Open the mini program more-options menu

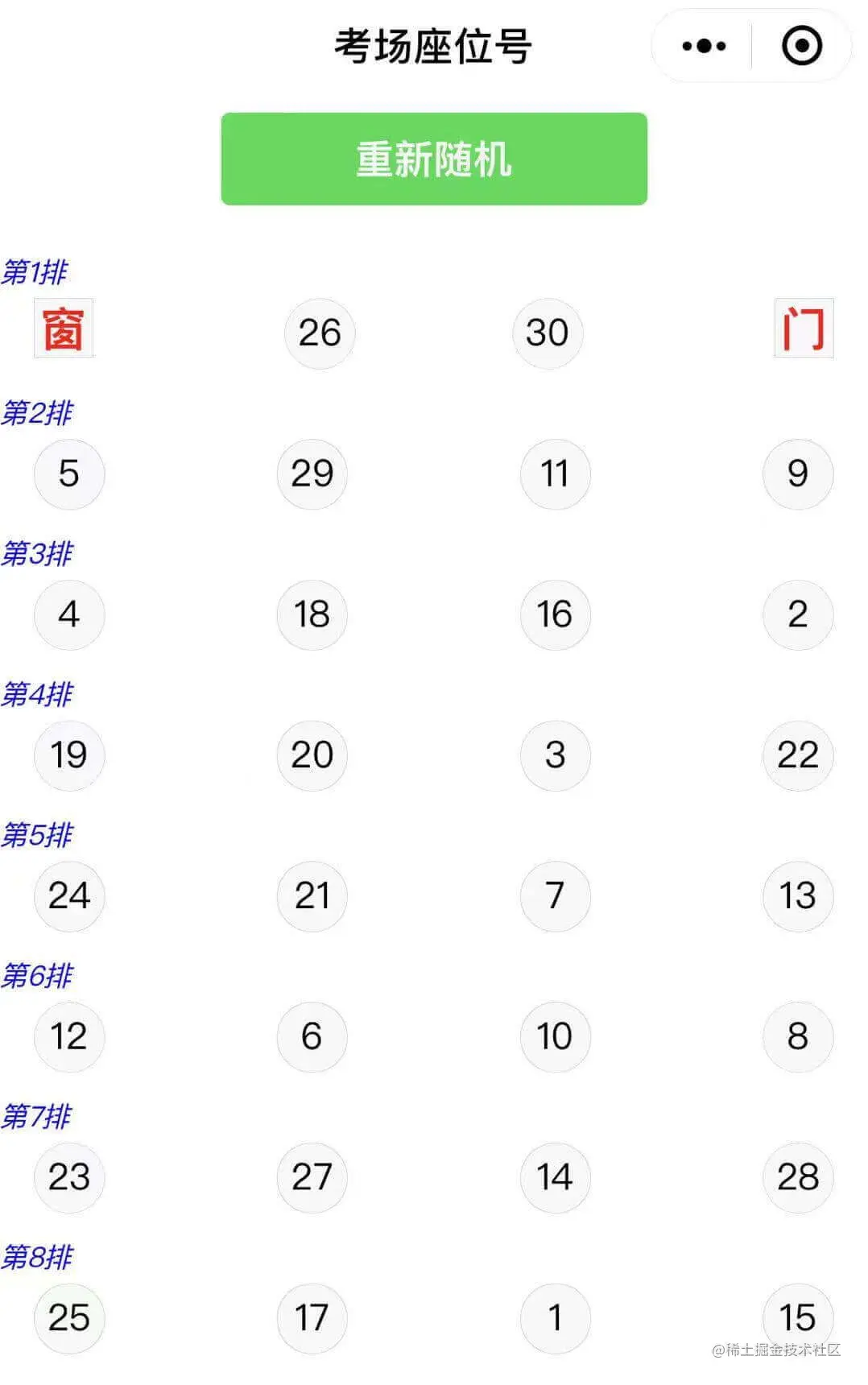[x=704, y=46]
